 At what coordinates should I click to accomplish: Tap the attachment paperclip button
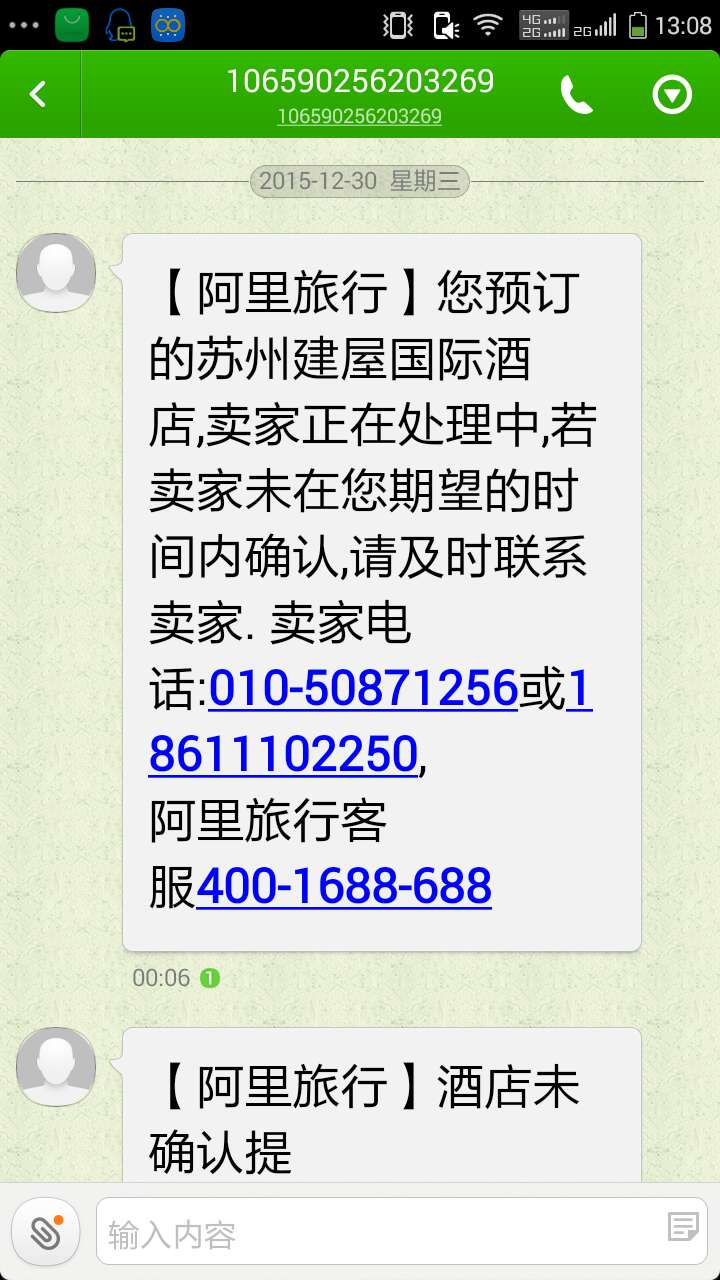(x=46, y=1232)
